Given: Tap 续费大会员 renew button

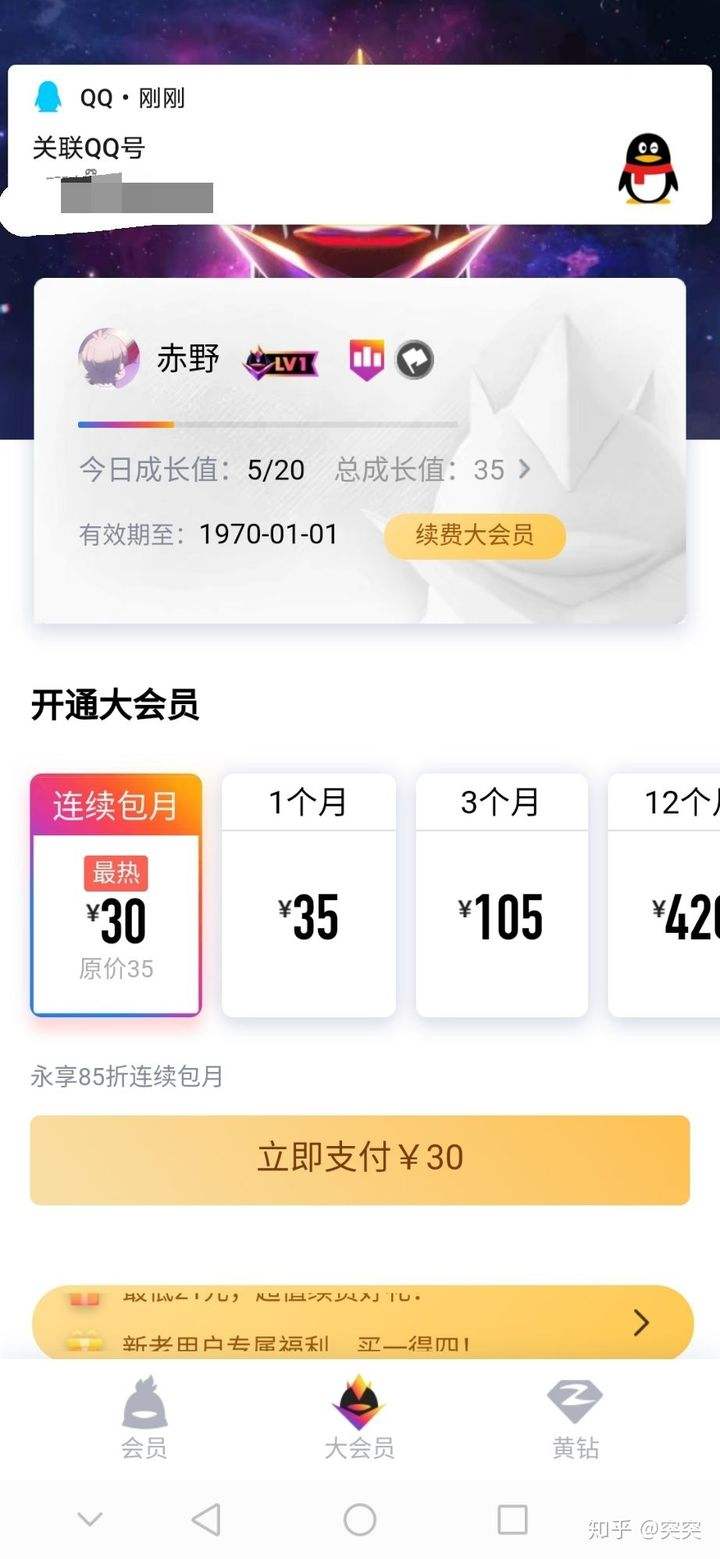Looking at the screenshot, I should pyautogui.click(x=475, y=536).
